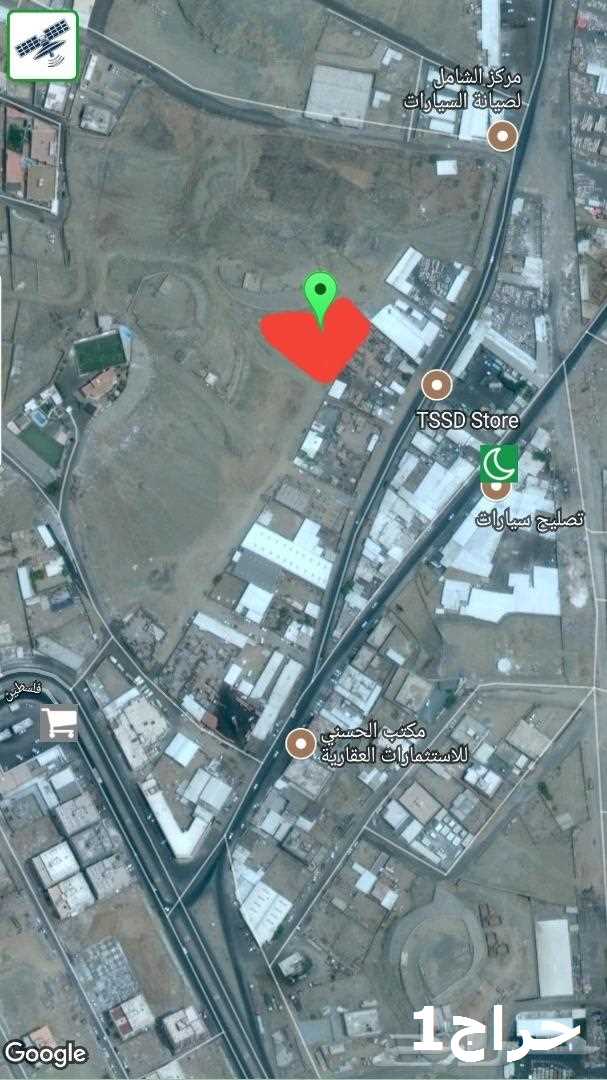This screenshot has height=1080, width=607.
Task: Open the تصليح سيارات place marker
Action: tap(496, 489)
